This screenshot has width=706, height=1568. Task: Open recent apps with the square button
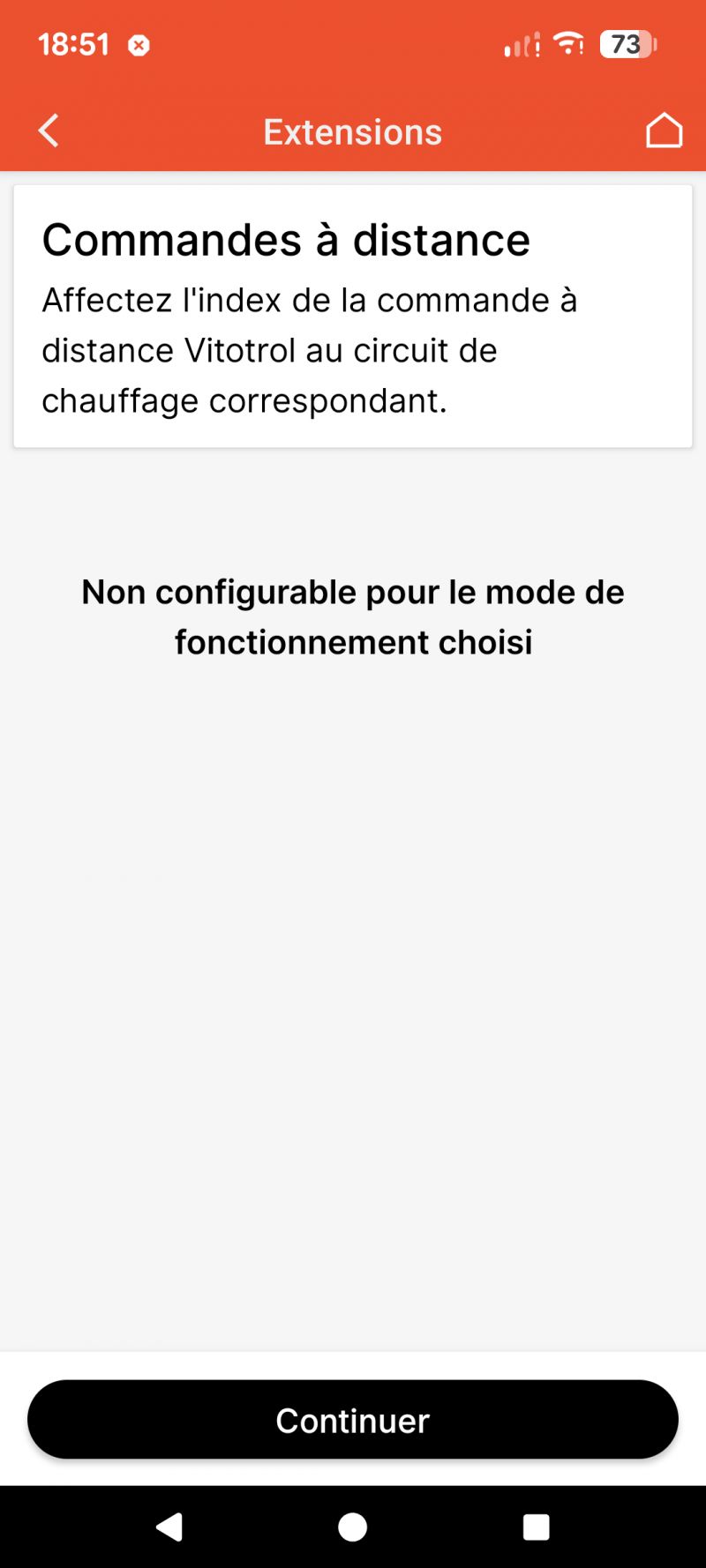(x=536, y=1527)
